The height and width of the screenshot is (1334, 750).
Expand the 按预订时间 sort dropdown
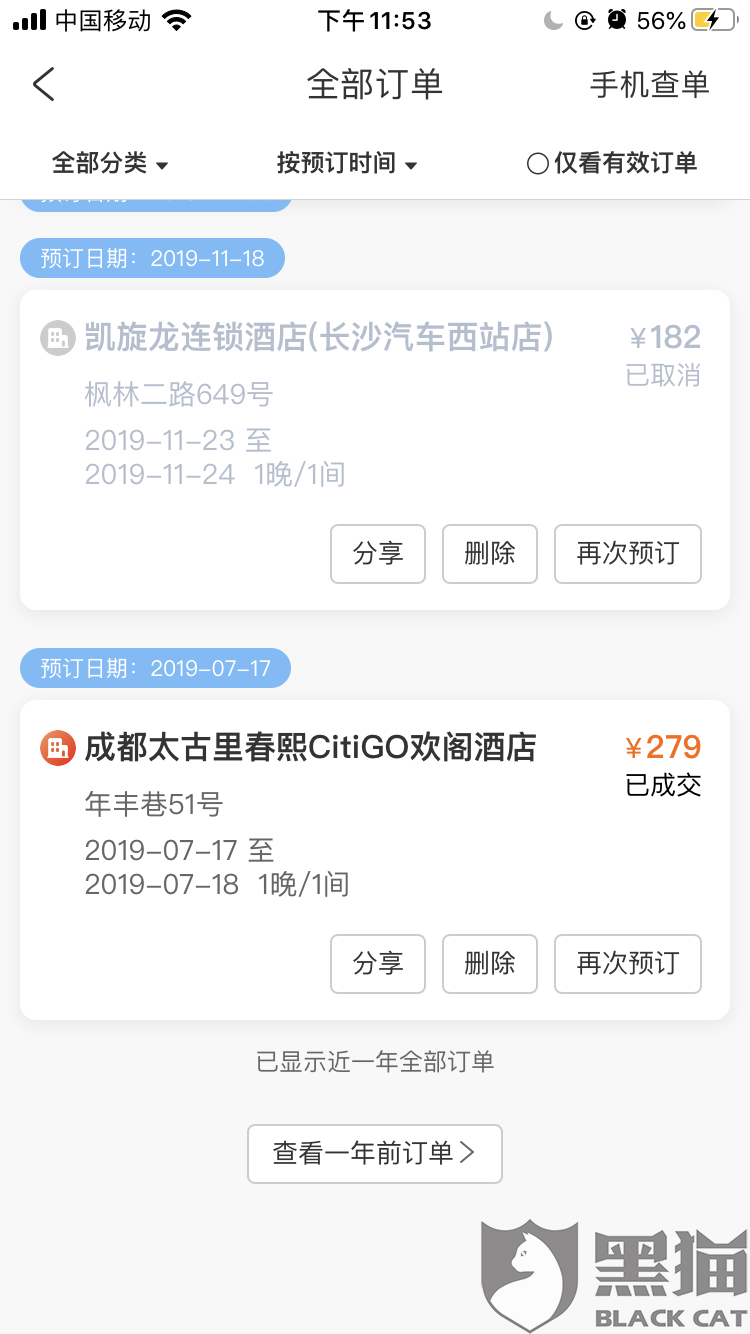pos(347,163)
